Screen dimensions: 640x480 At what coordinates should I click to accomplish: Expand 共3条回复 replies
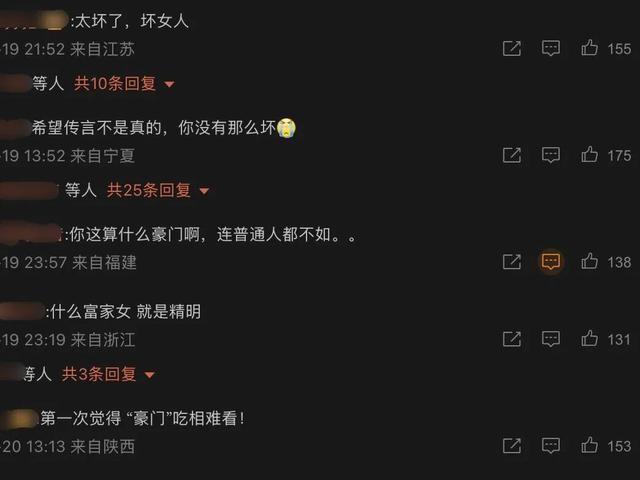click(x=109, y=374)
